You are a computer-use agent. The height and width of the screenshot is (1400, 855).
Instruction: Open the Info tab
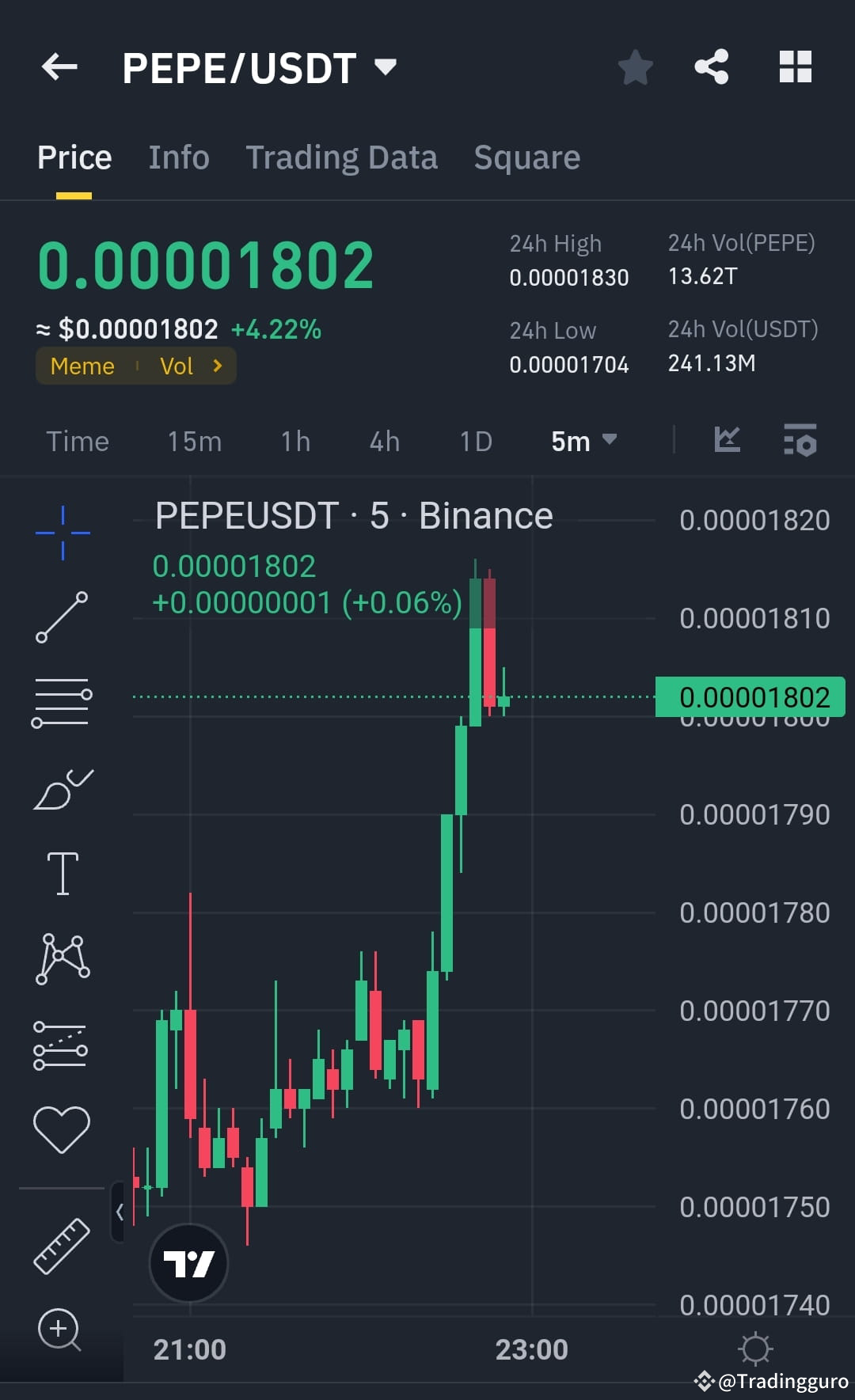point(178,157)
